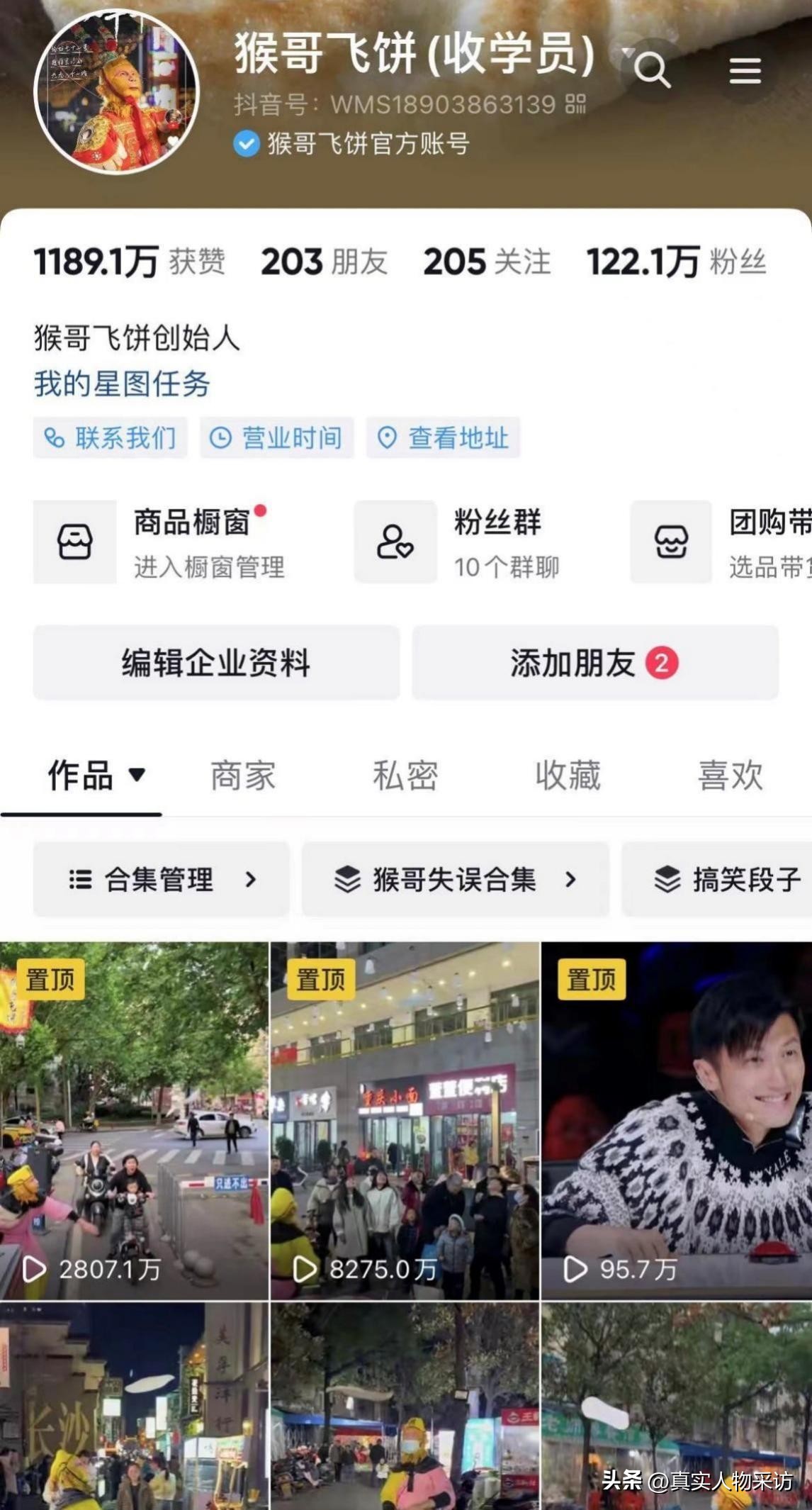Switch to the 收藏 tab

pos(567,776)
